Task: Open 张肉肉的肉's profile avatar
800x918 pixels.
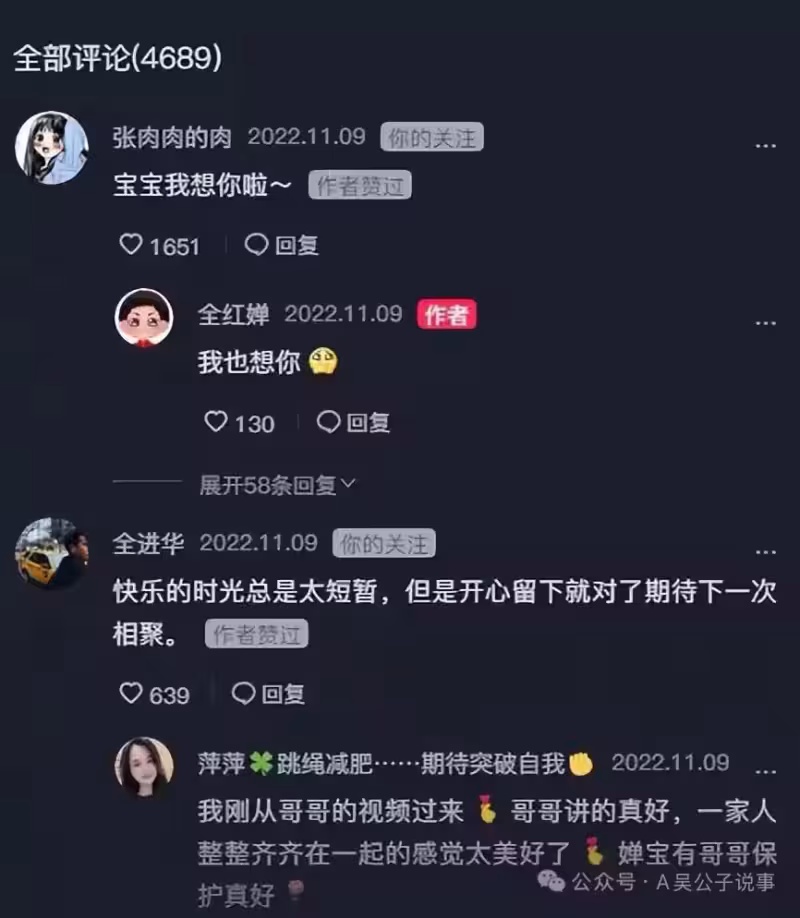Action: tap(52, 148)
